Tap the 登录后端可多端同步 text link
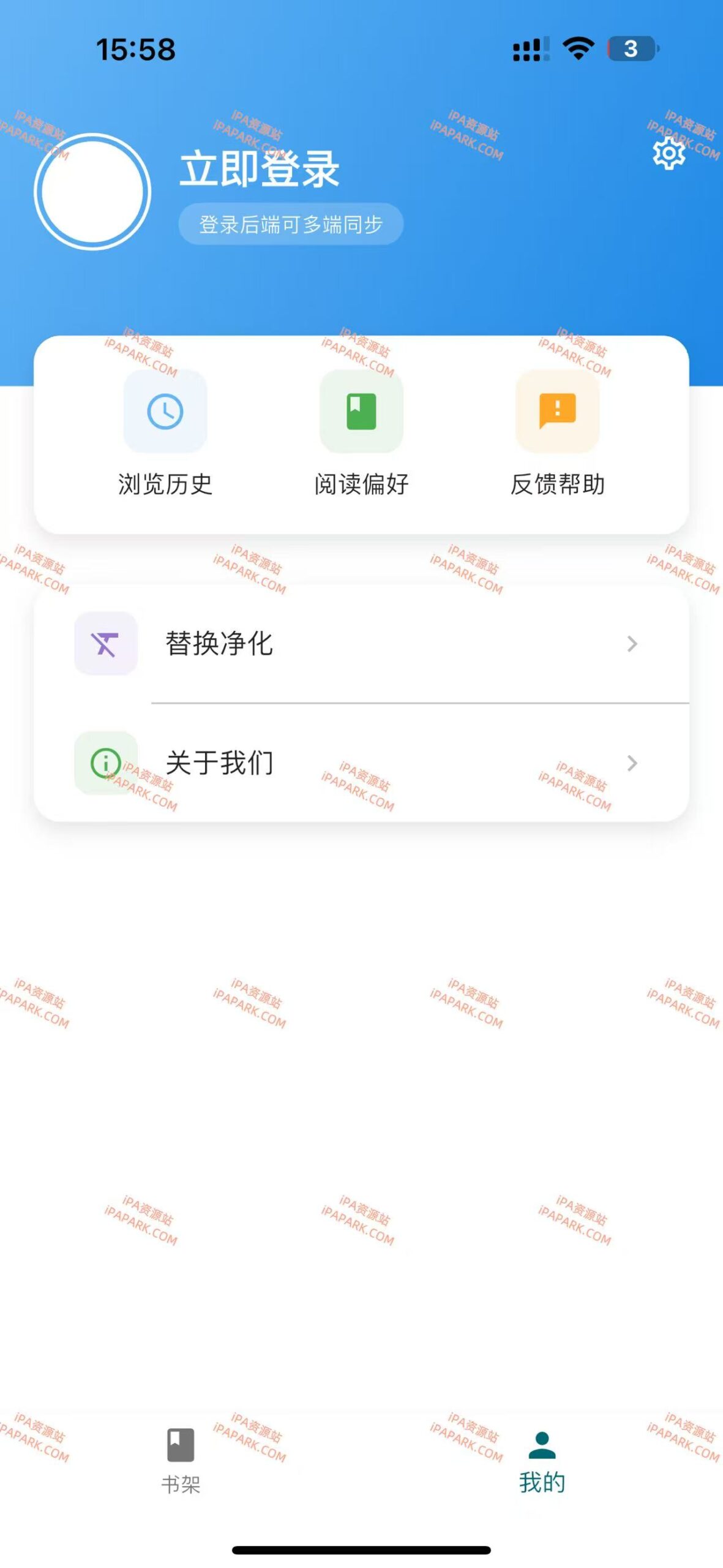Image resolution: width=723 pixels, height=1568 pixels. coord(291,224)
